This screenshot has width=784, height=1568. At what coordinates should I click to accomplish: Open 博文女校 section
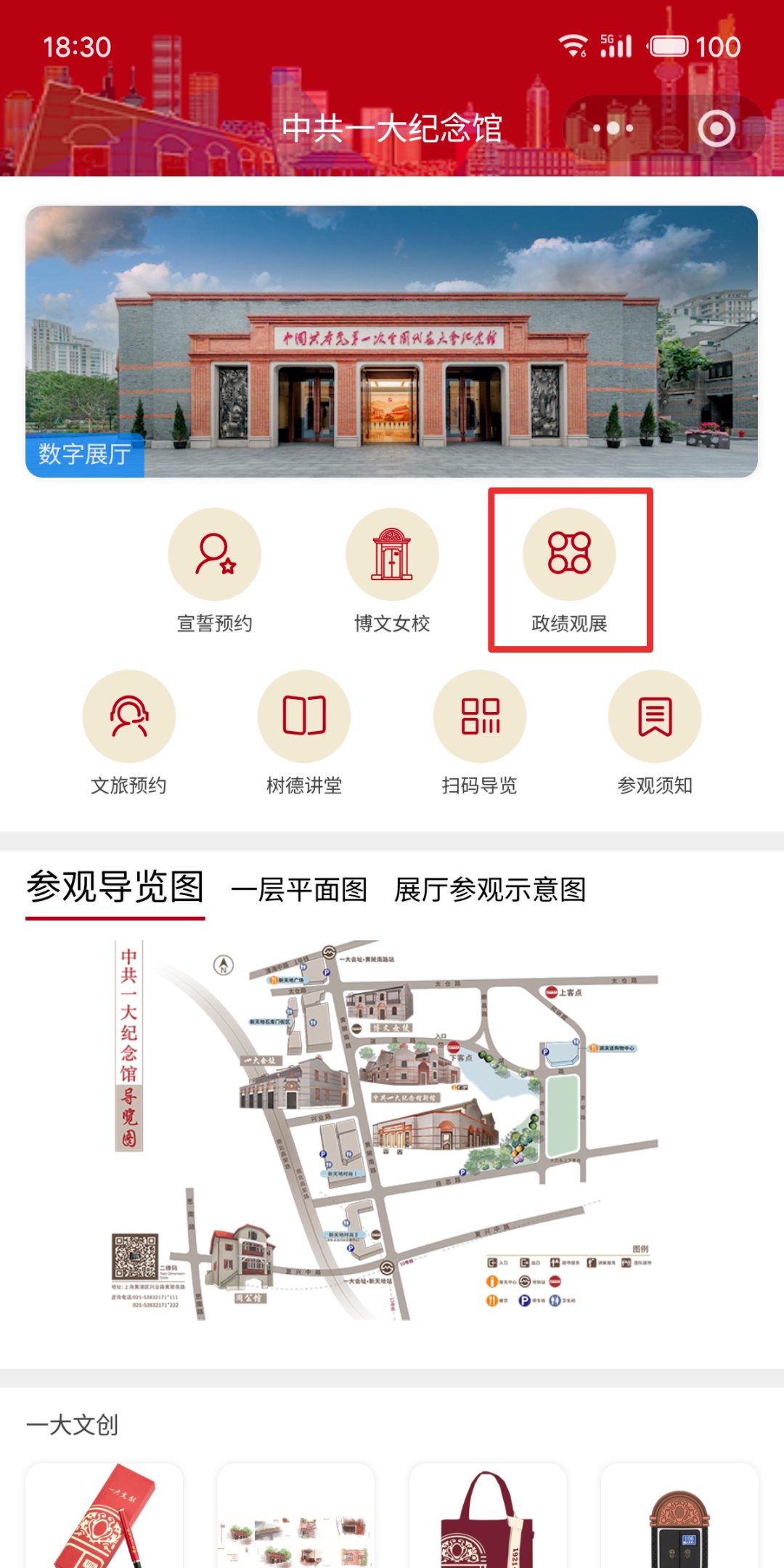click(x=392, y=570)
